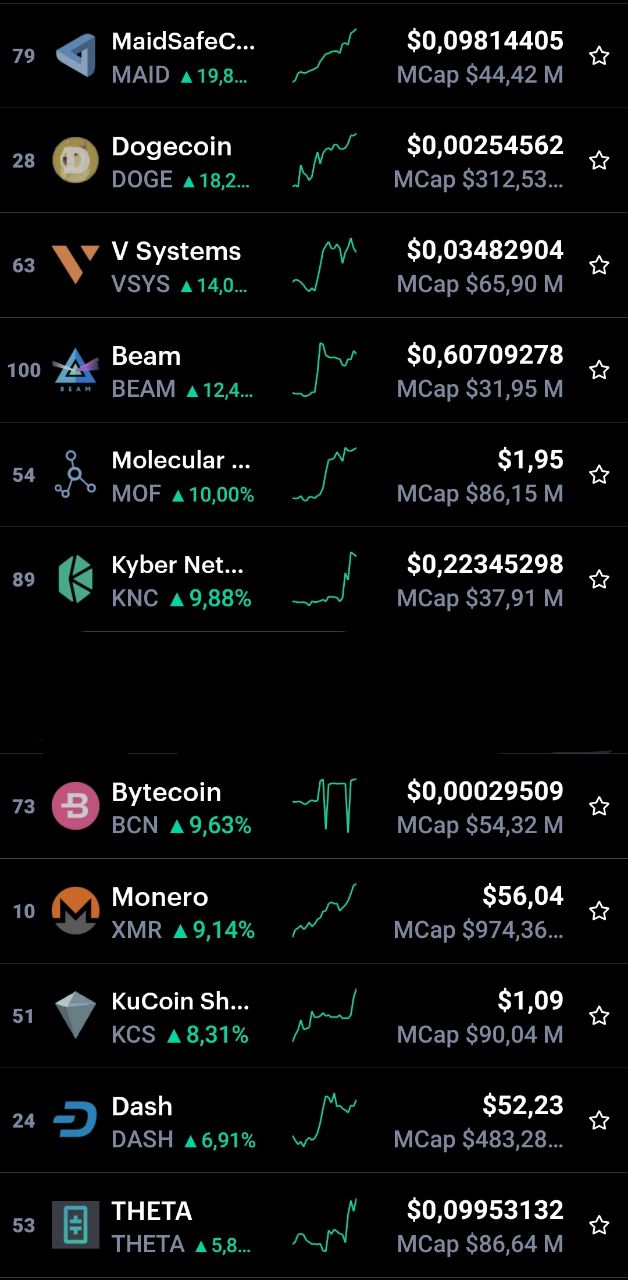Add Monero to favorites
The height and width of the screenshot is (1280, 628).
click(x=599, y=911)
